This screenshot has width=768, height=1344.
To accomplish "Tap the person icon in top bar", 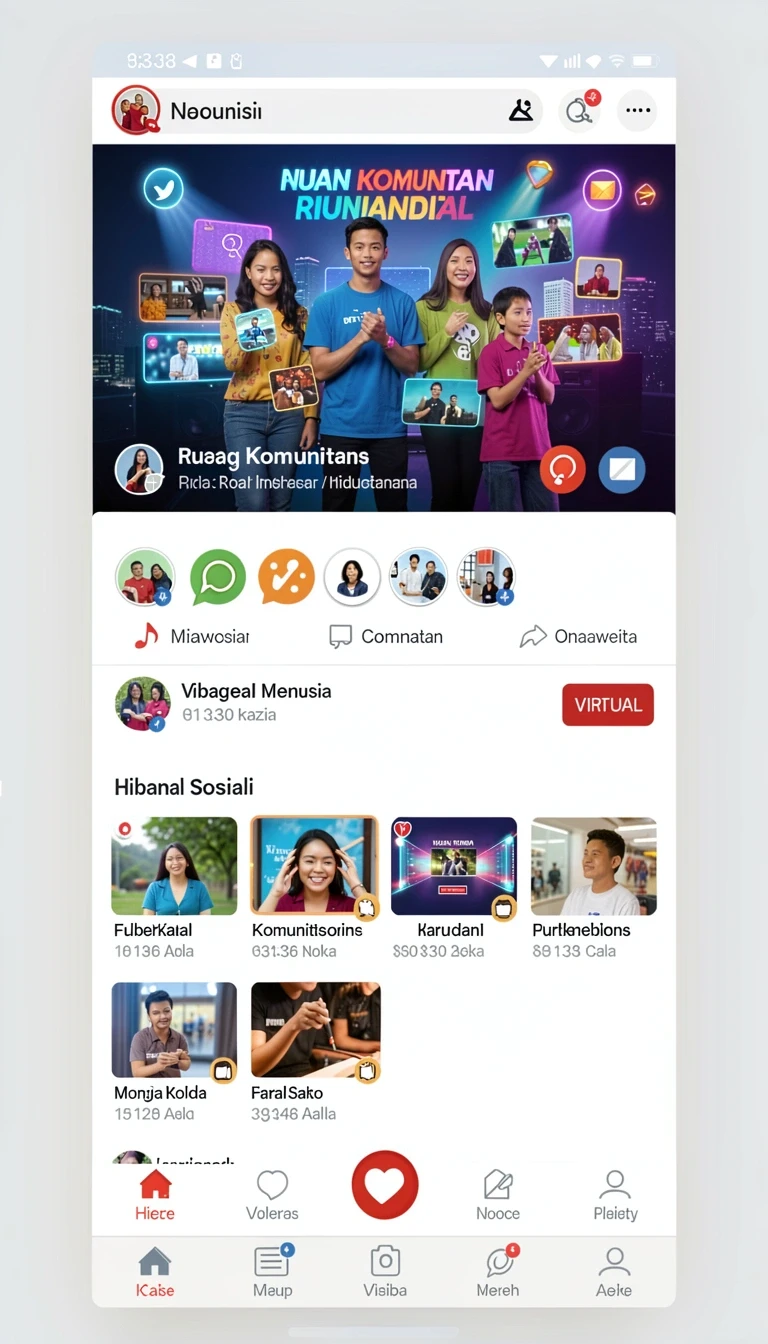I will 521,111.
